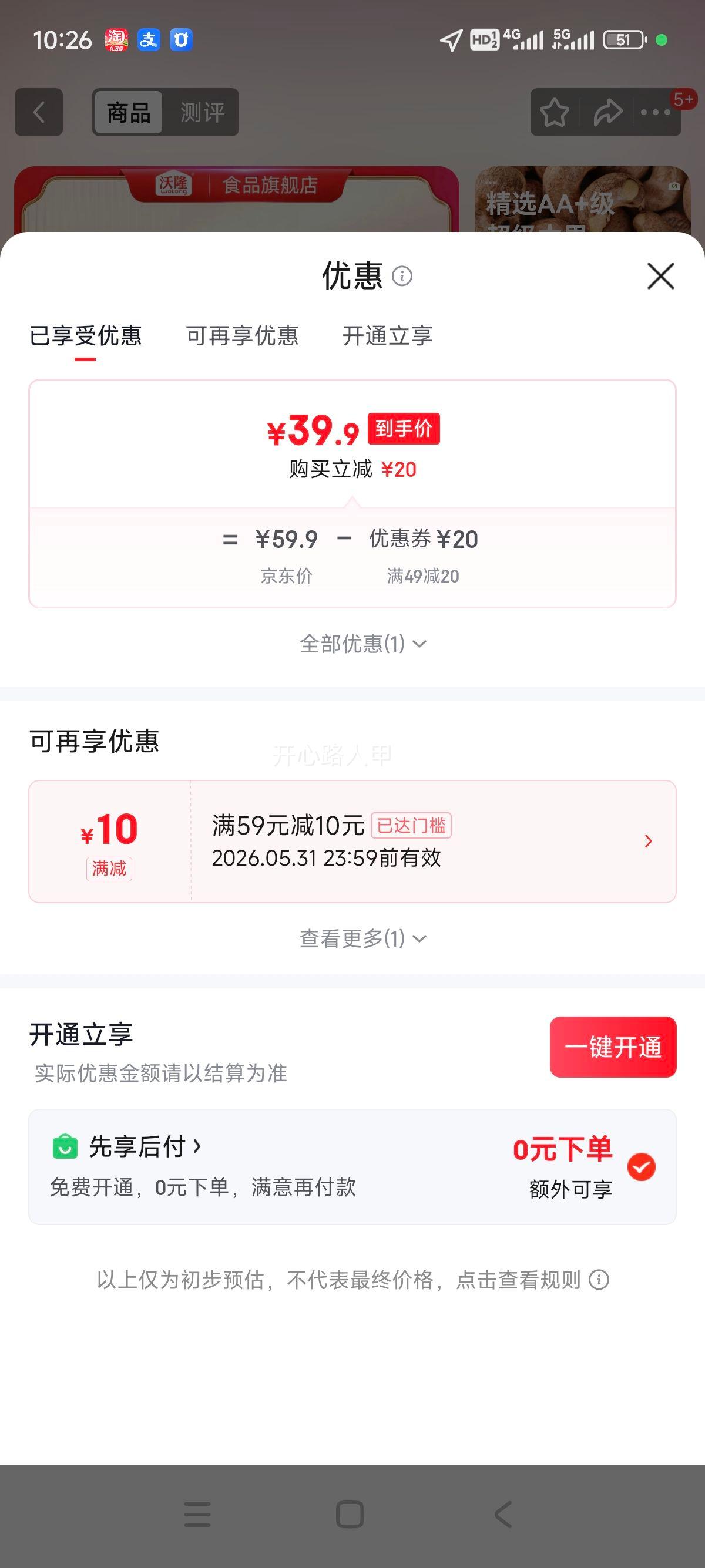Image resolution: width=705 pixels, height=1568 pixels.
Task: Toggle the 0元下单 red checkmark
Action: click(641, 1167)
